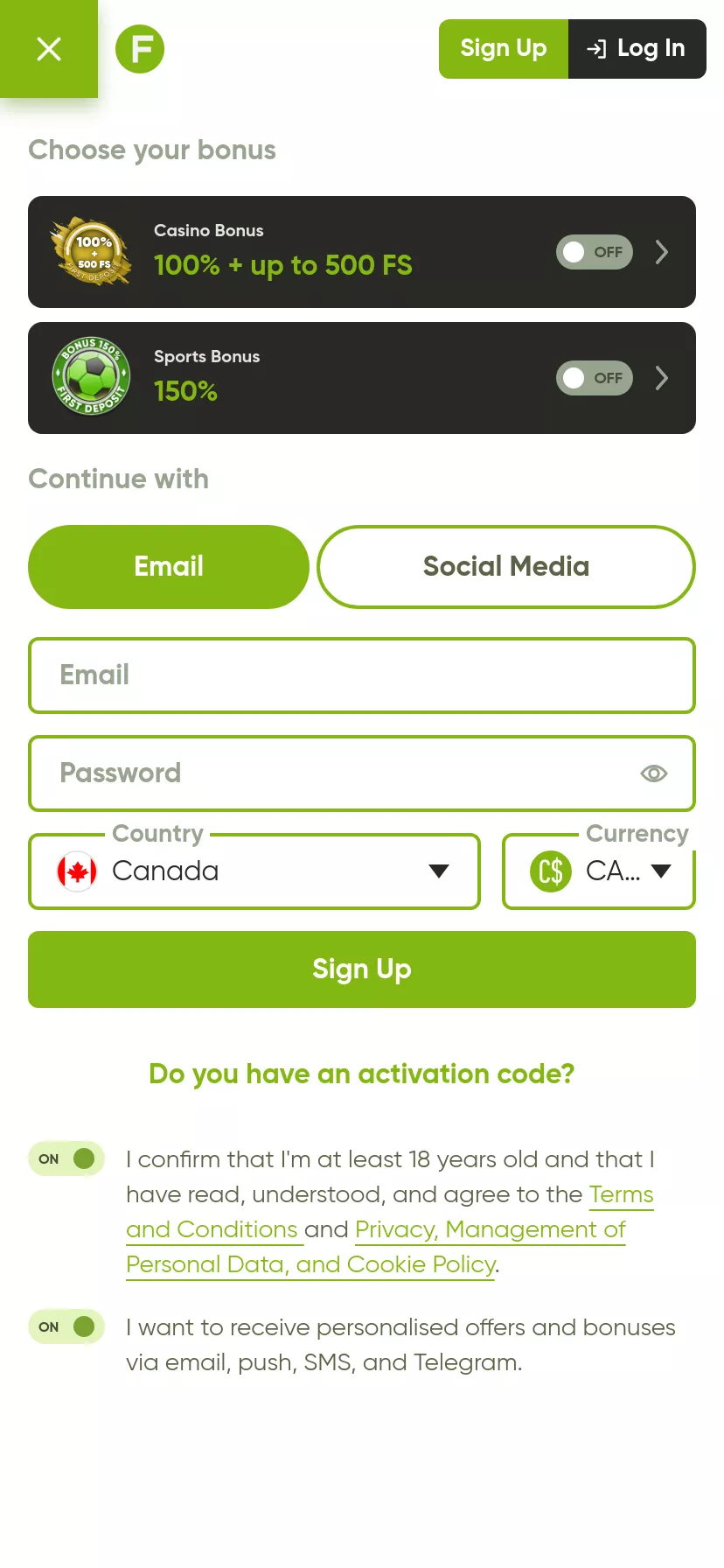Screen dimensions: 724x1568
Task: Open the Log In page
Action: (637, 49)
